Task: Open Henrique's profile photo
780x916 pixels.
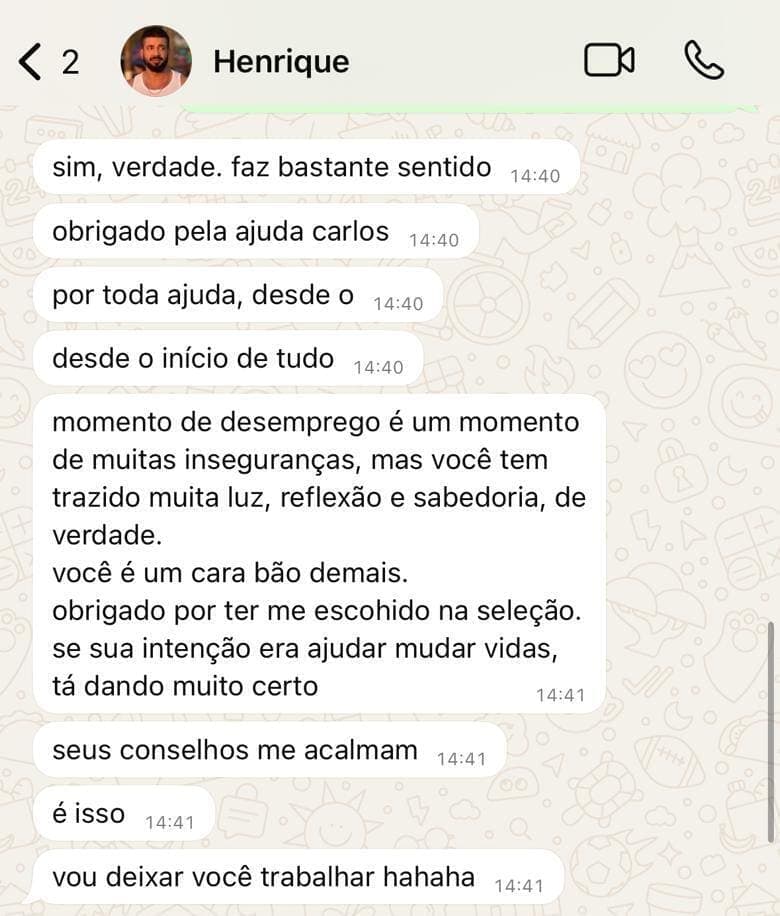Action: point(156,61)
